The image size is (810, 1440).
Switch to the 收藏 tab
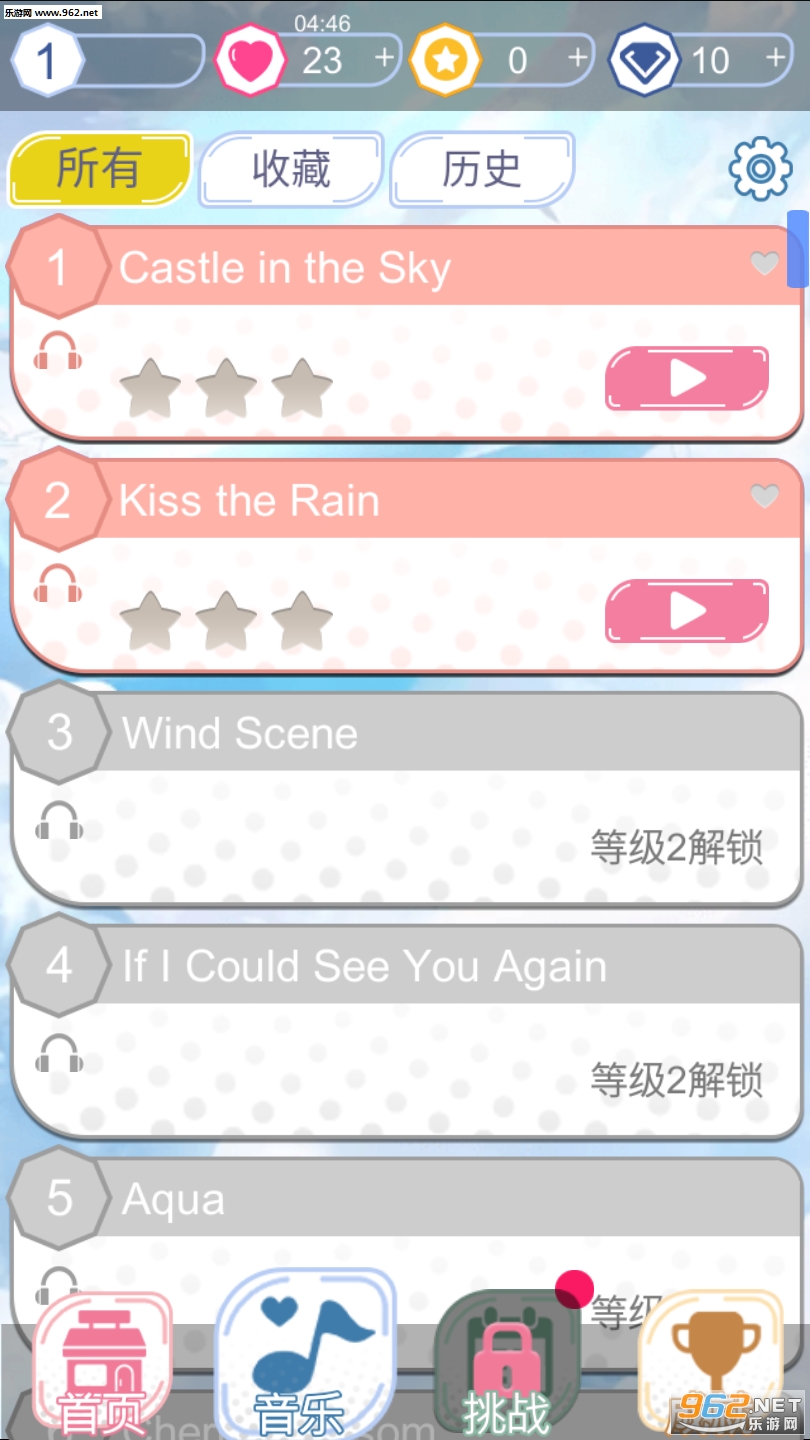pyautogui.click(x=291, y=169)
